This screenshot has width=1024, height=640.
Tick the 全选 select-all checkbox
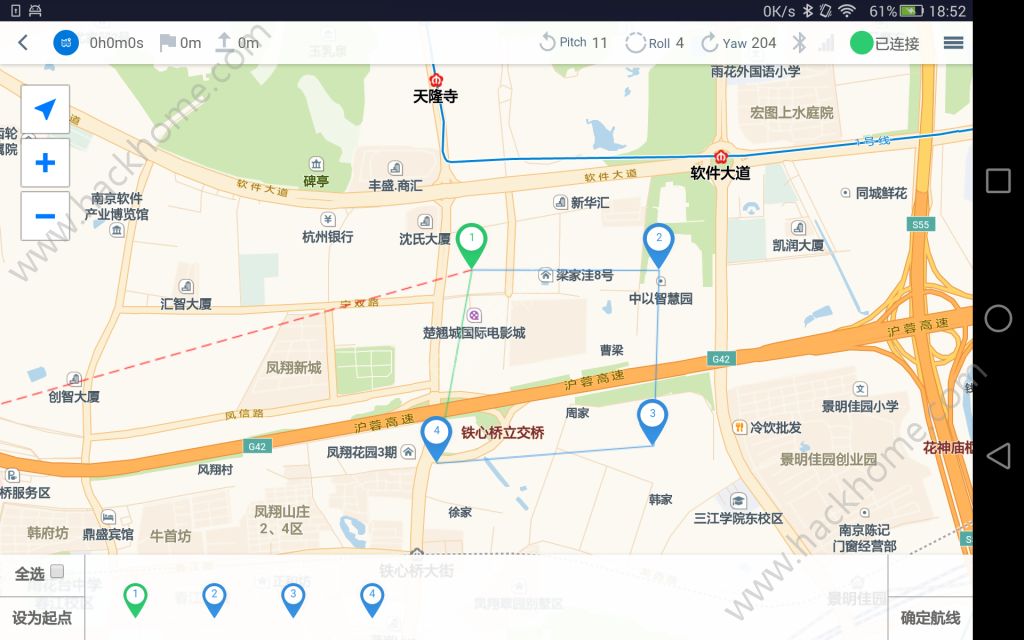coord(57,572)
